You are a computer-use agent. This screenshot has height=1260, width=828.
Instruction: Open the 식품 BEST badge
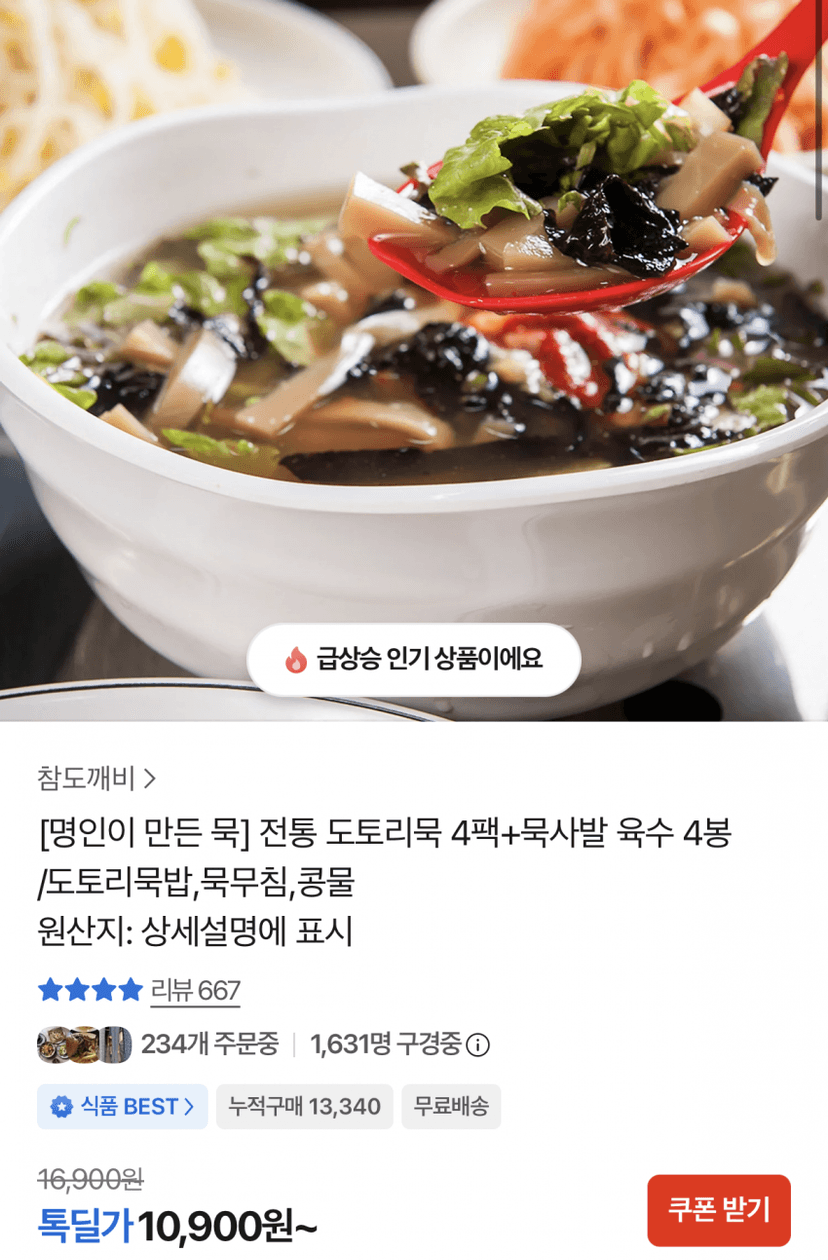122,1107
